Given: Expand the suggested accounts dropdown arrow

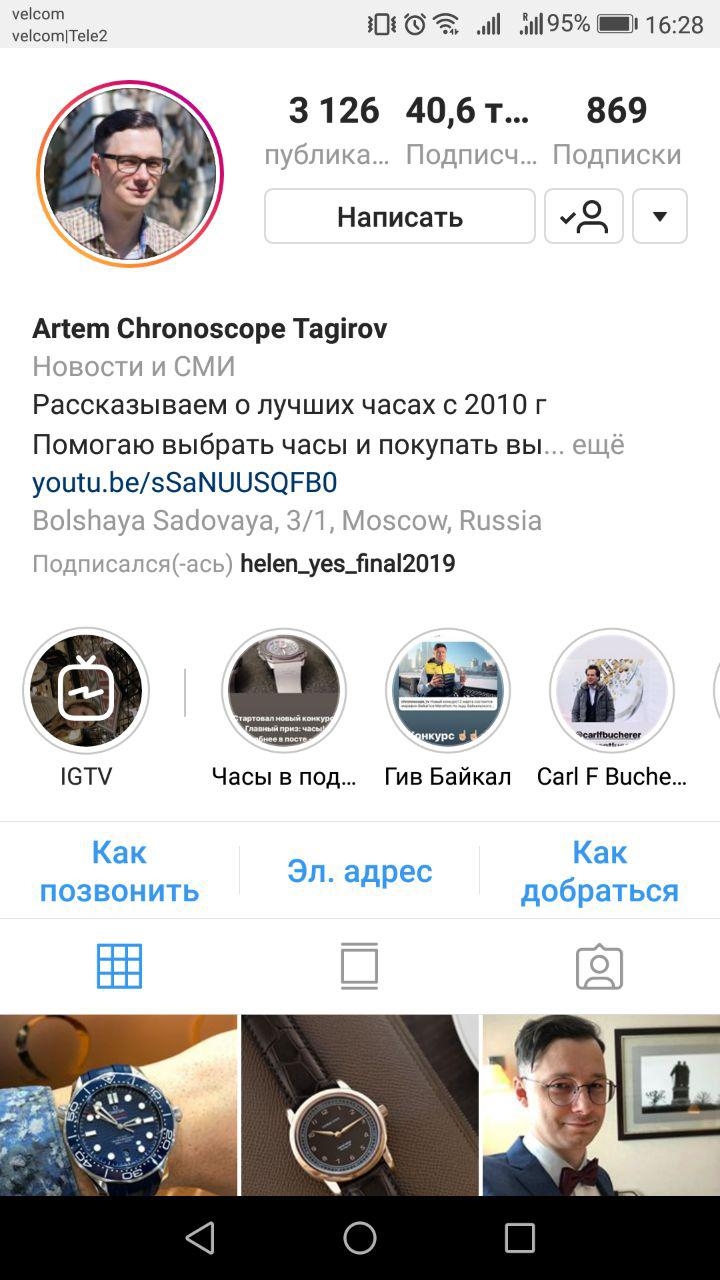Looking at the screenshot, I should coord(659,216).
